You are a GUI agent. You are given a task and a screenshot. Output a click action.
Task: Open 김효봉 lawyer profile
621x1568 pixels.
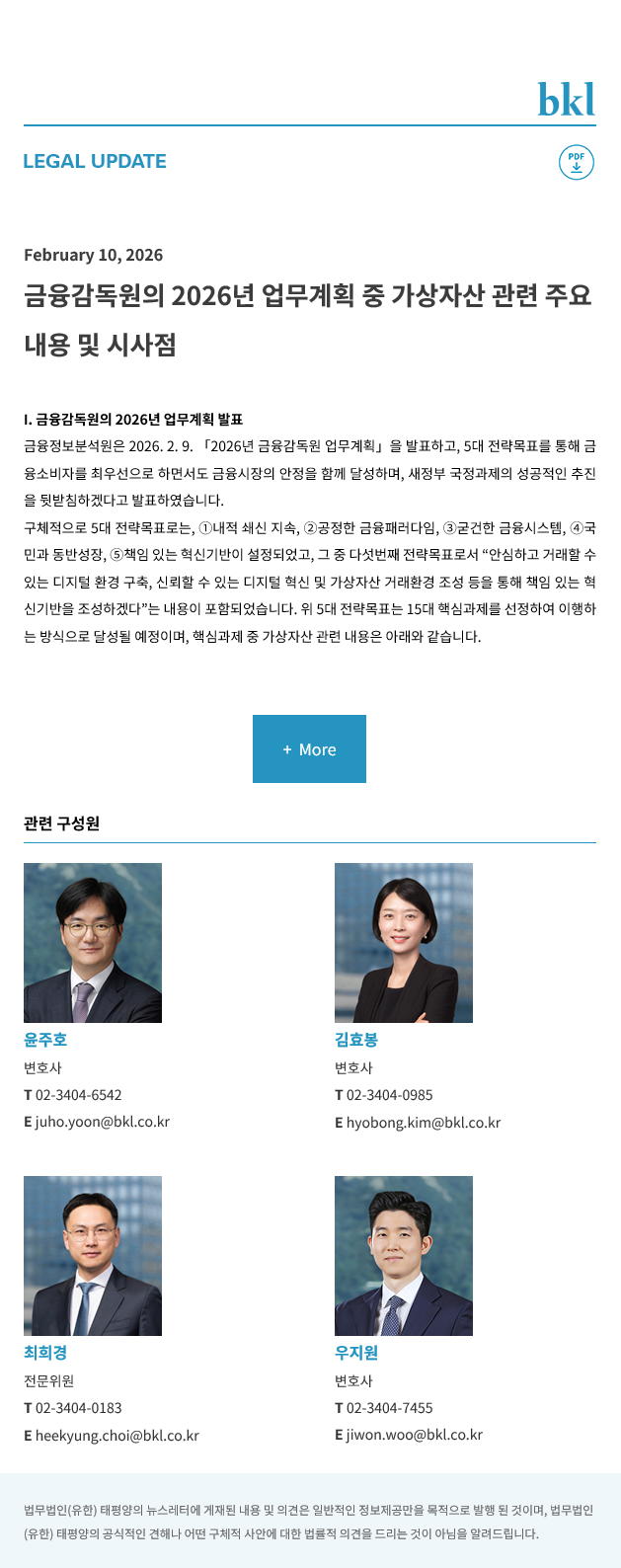(356, 1040)
